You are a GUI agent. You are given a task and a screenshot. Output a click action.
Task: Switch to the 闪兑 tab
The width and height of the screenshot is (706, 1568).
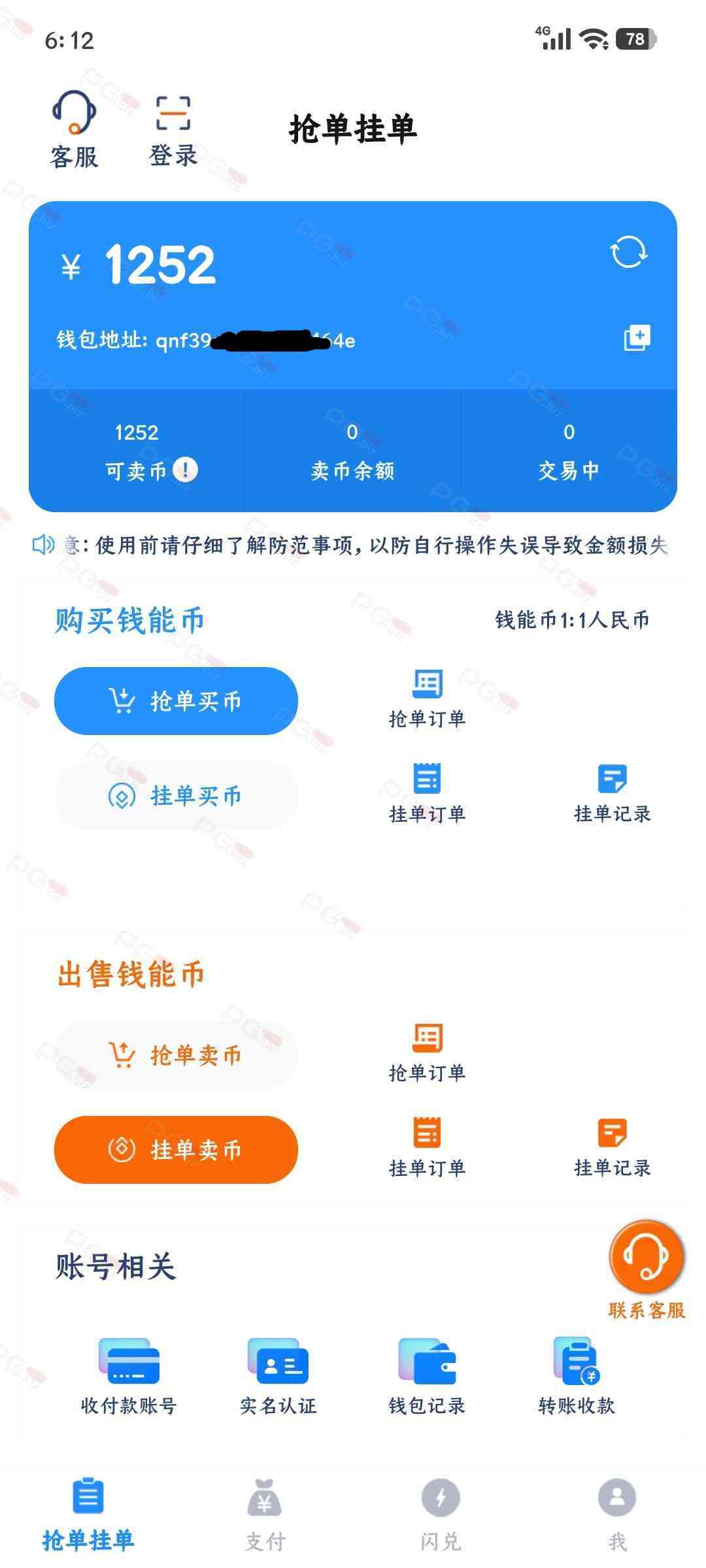tap(441, 1512)
